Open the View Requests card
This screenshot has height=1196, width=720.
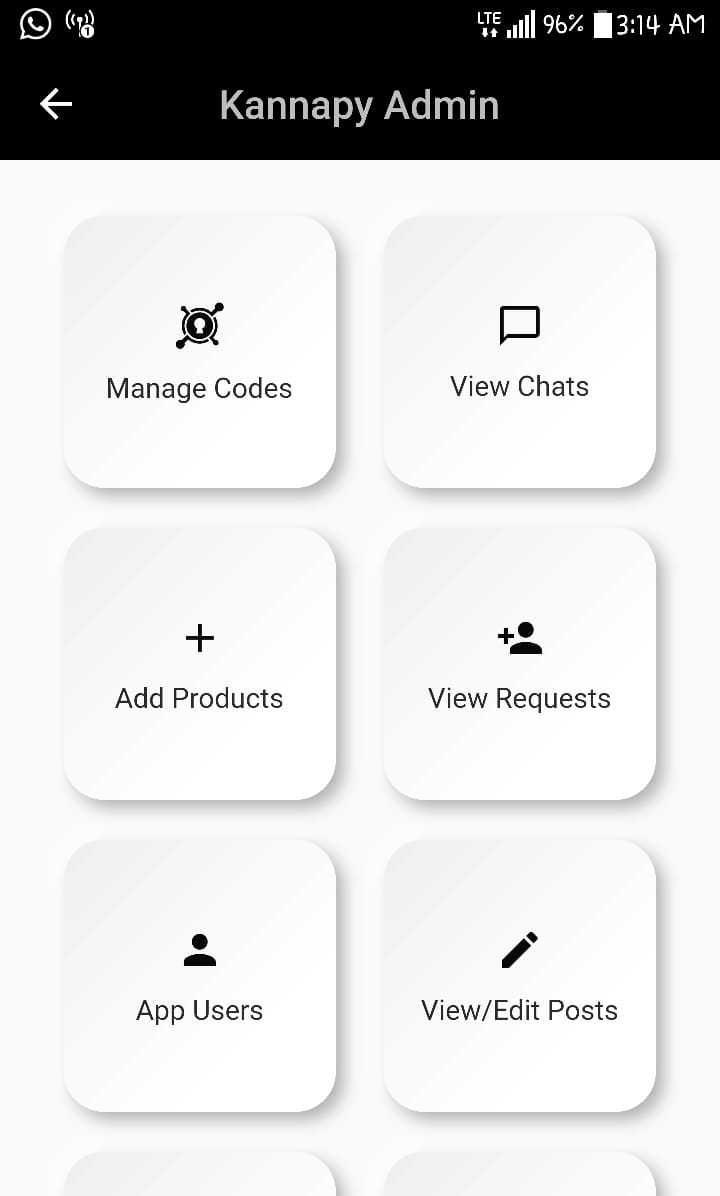[x=520, y=664]
